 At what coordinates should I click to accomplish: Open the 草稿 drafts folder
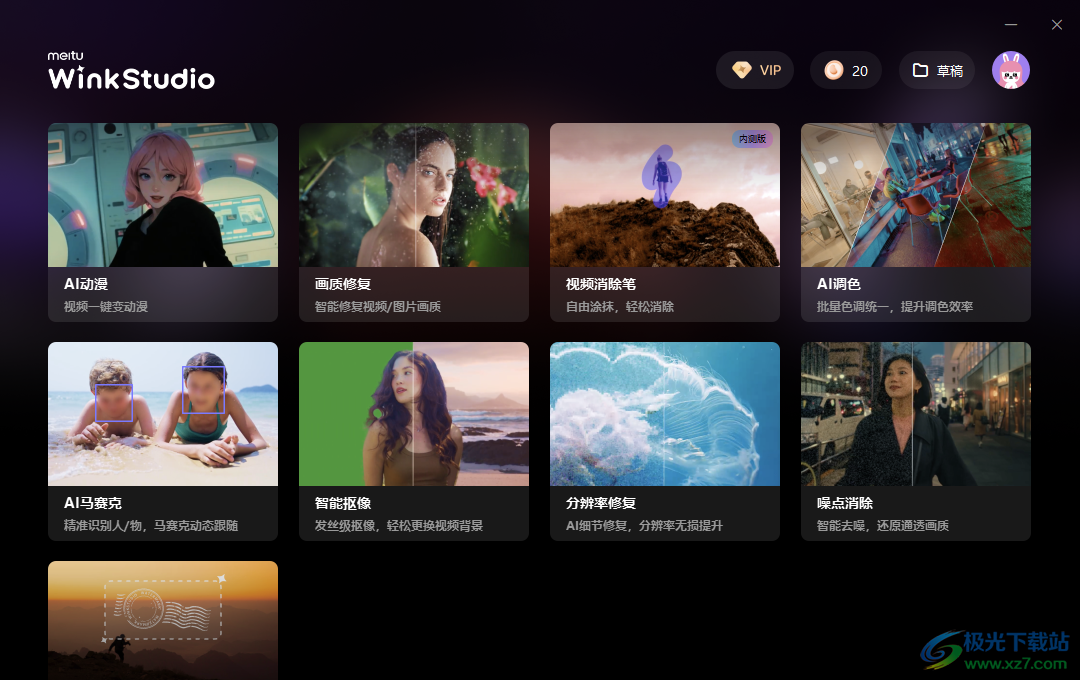tap(937, 70)
